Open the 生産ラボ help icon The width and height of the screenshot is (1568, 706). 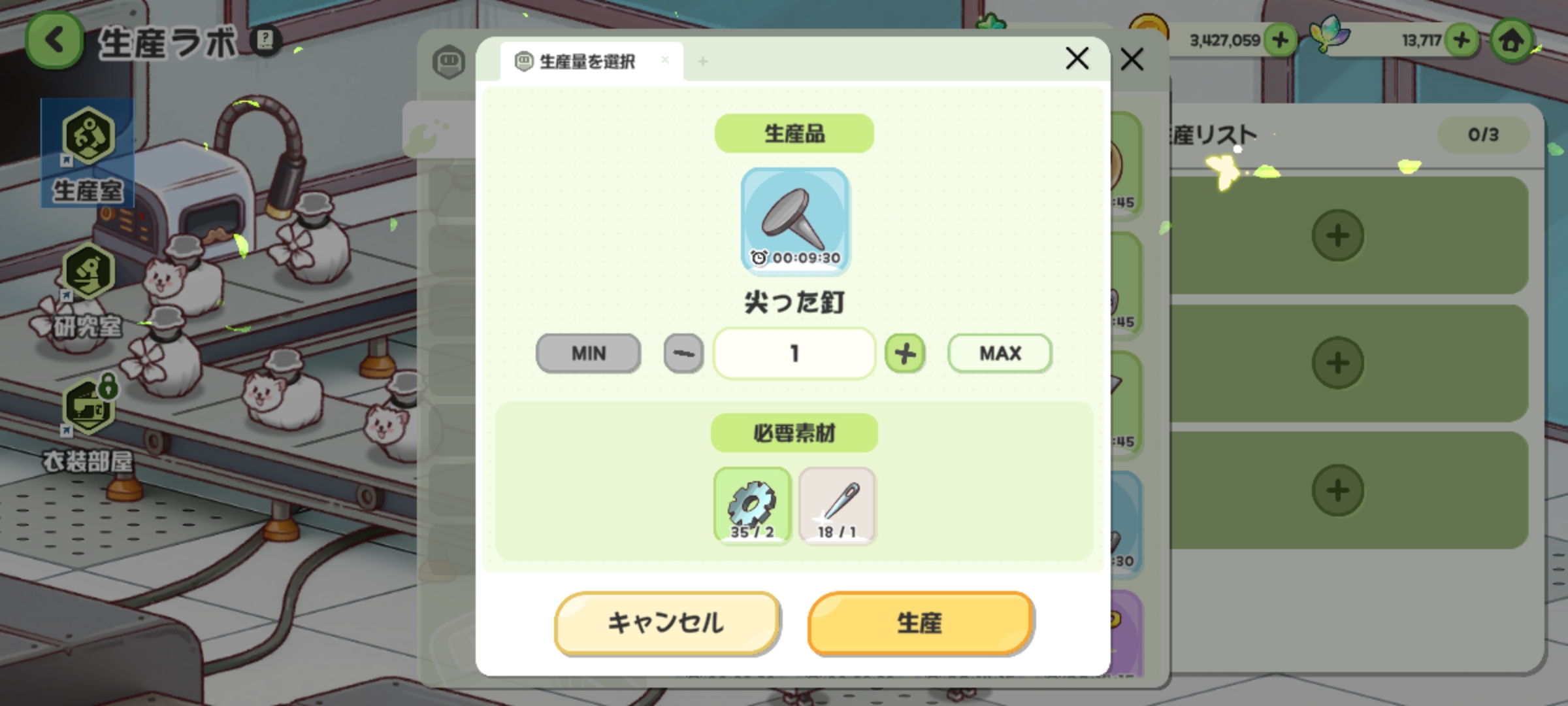[265, 41]
